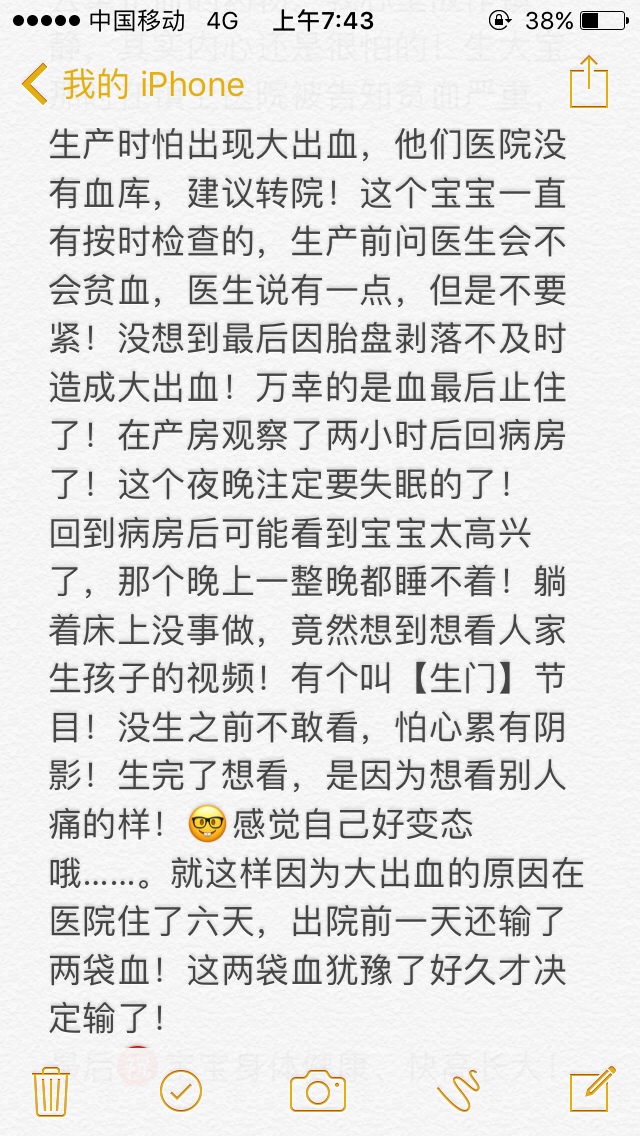This screenshot has width=640, height=1136.
Task: Add a checklist to the note
Action: (181, 1090)
